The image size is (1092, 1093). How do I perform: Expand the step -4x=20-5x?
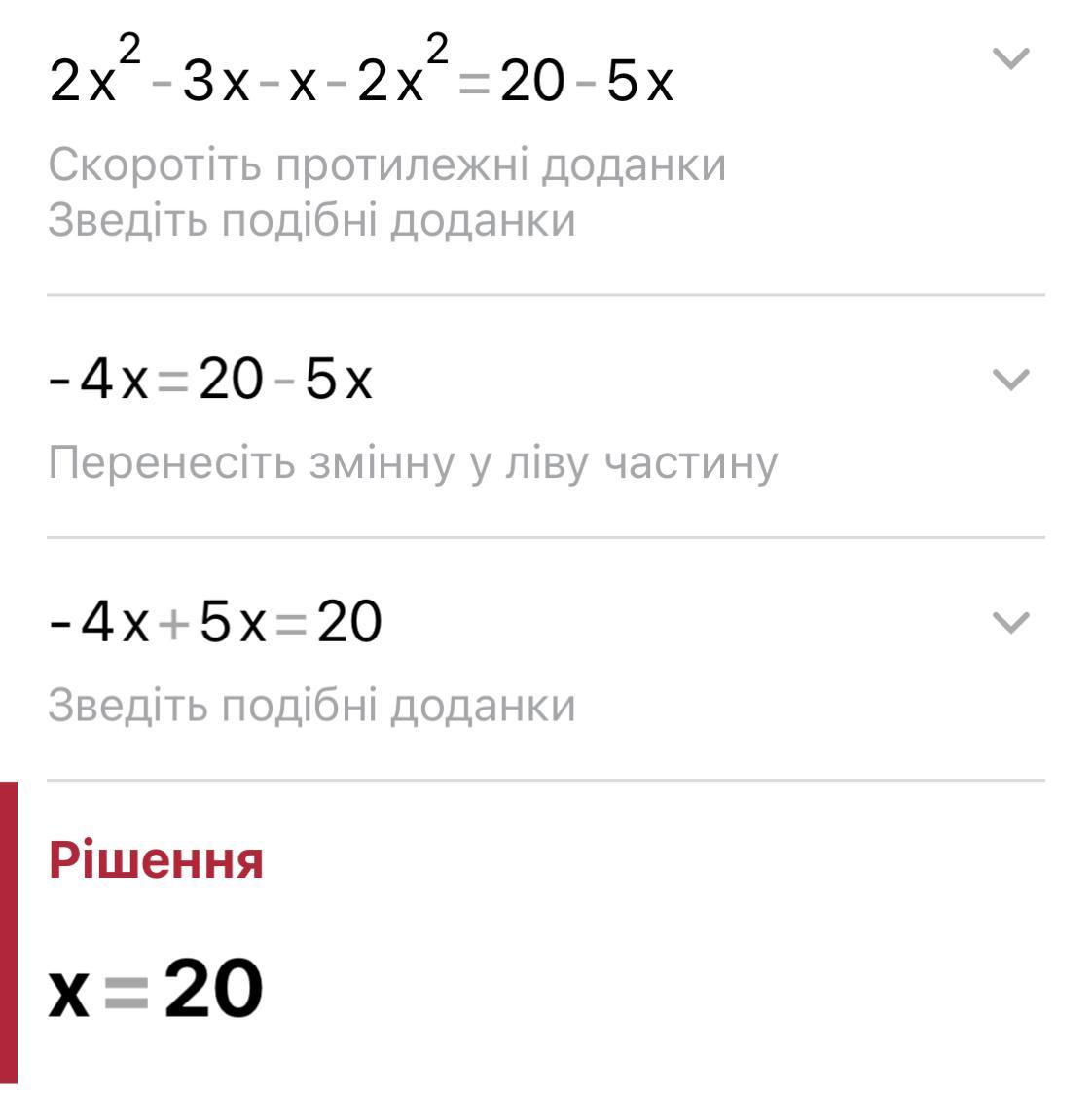[1010, 380]
